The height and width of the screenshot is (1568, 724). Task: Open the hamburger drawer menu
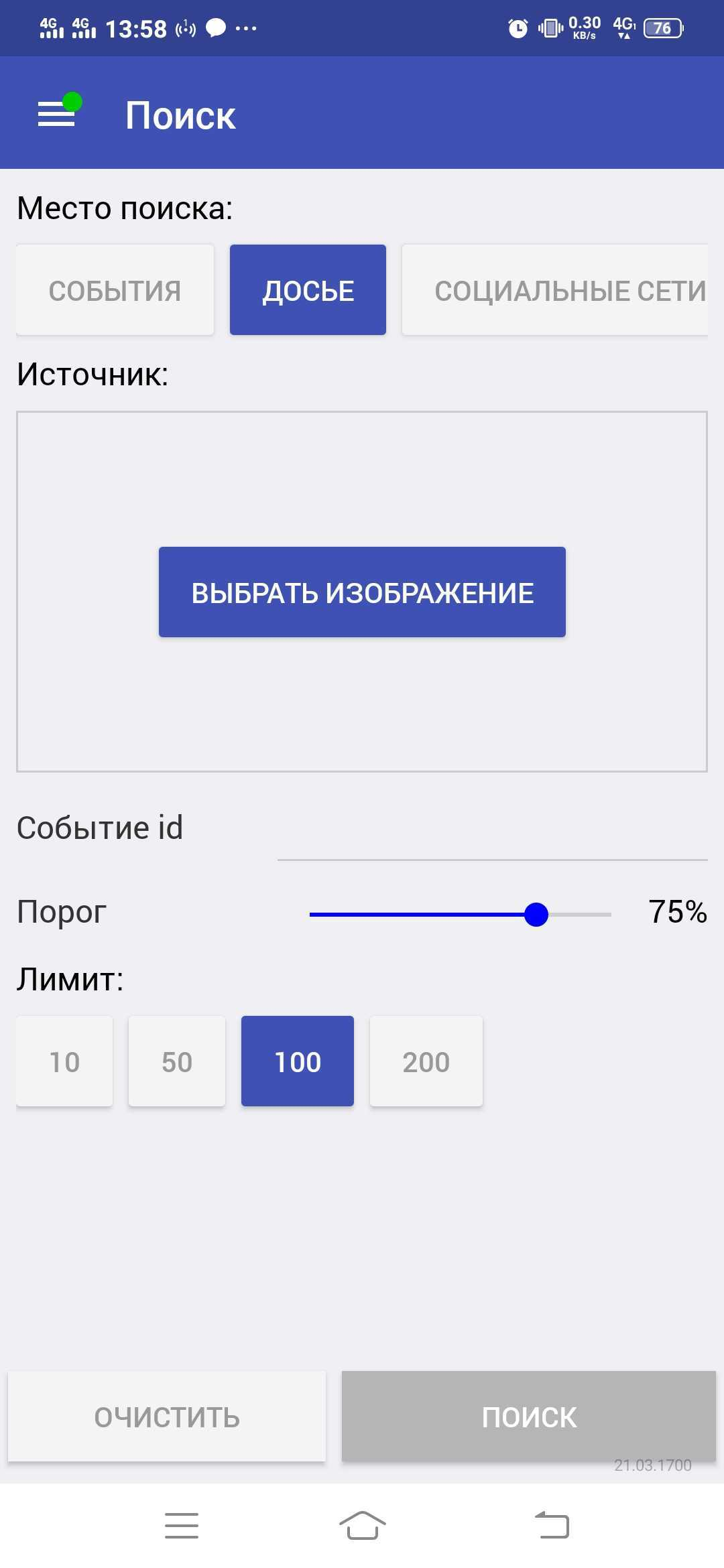tap(56, 114)
